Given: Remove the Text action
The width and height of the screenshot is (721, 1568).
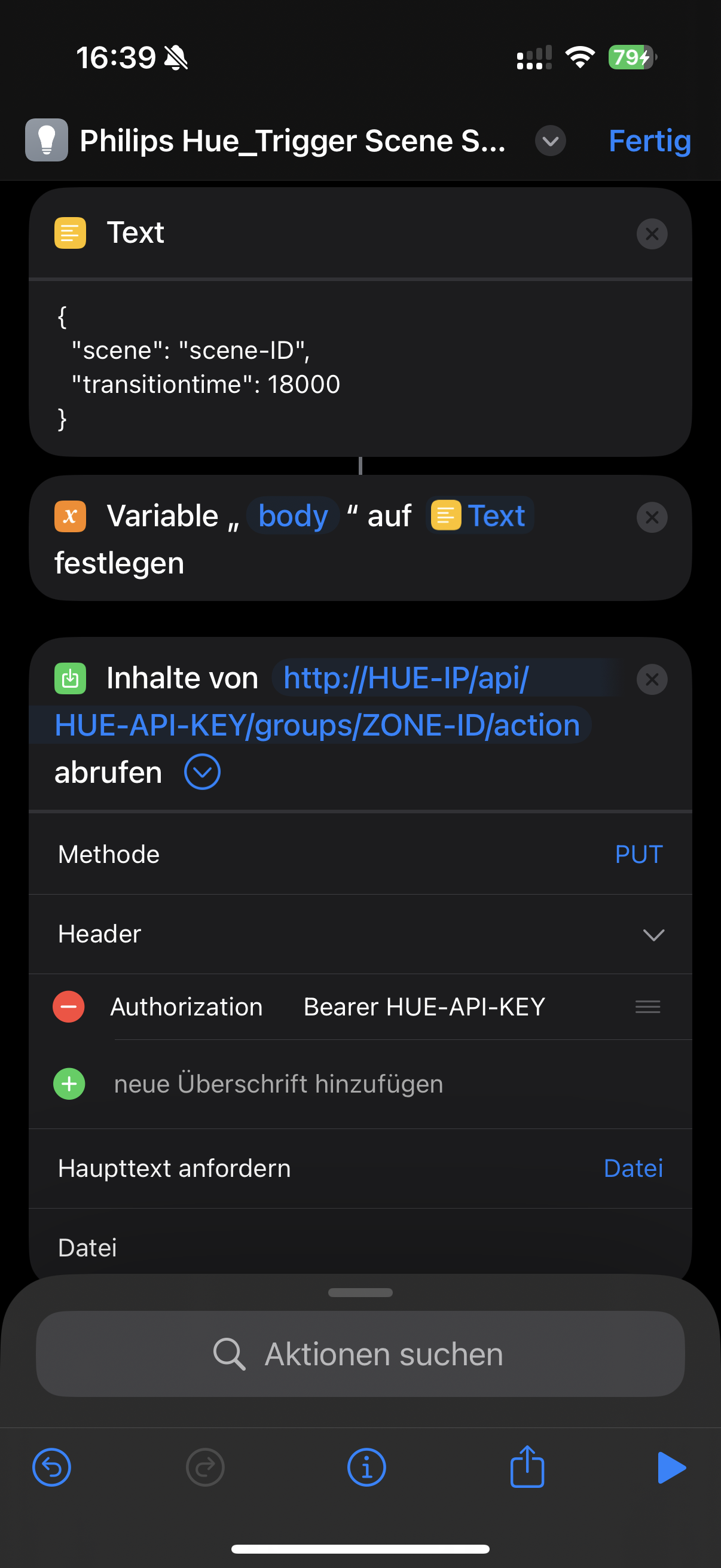Looking at the screenshot, I should 652,234.
